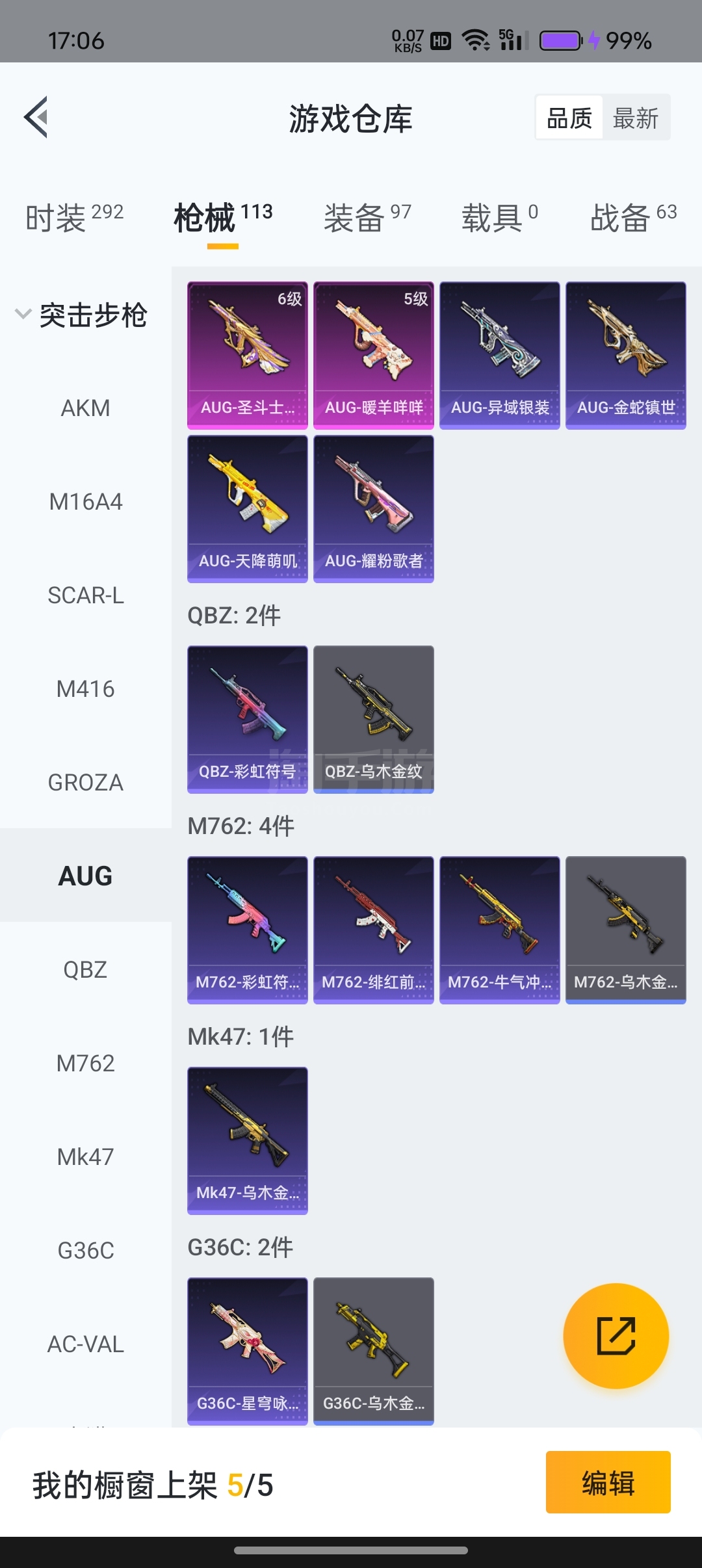Image resolution: width=702 pixels, height=1568 pixels.
Task: Open the M762-牛气冲 skin tile
Action: (500, 930)
